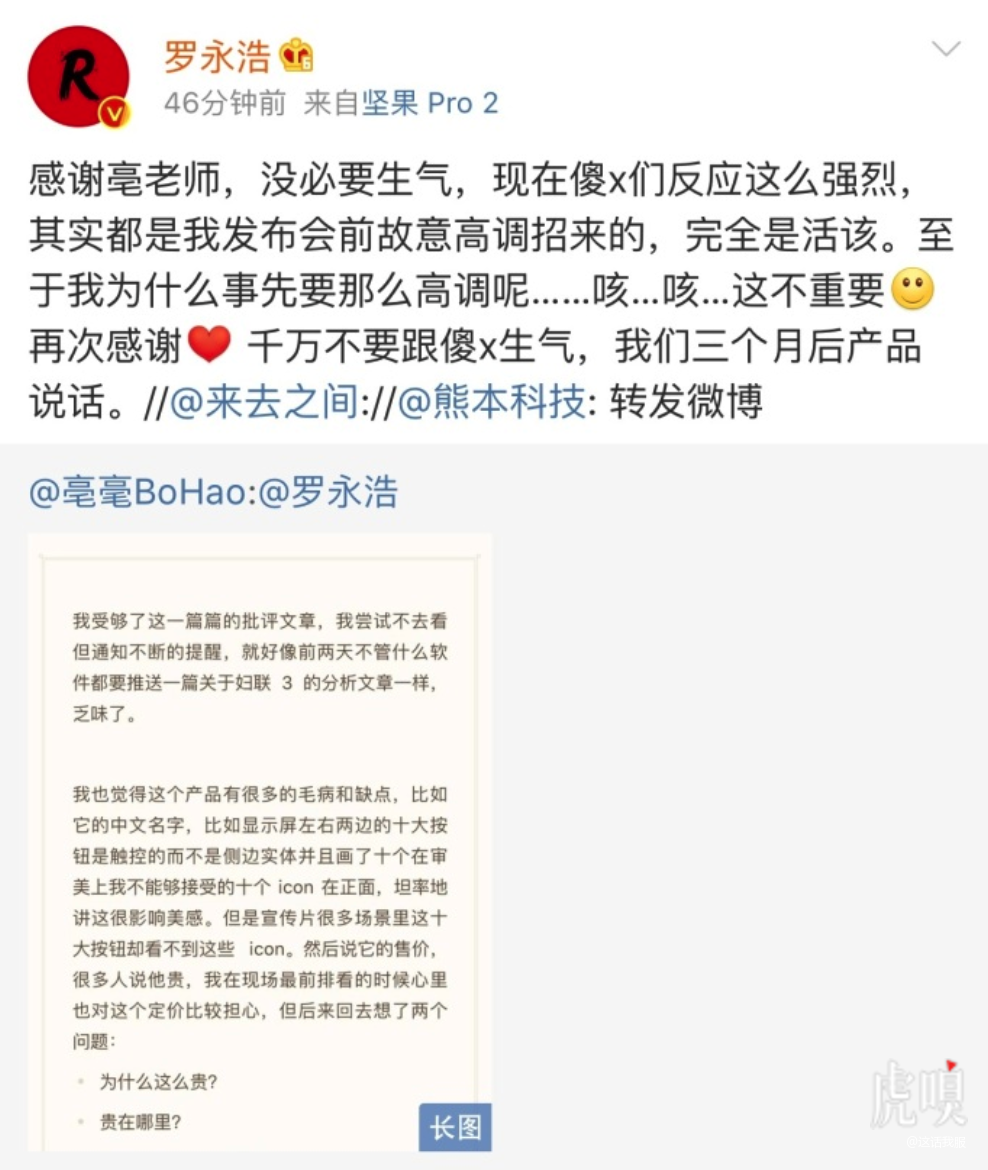Open the post options dropdown chevron
Image resolution: width=988 pixels, height=1170 pixels.
[945, 49]
